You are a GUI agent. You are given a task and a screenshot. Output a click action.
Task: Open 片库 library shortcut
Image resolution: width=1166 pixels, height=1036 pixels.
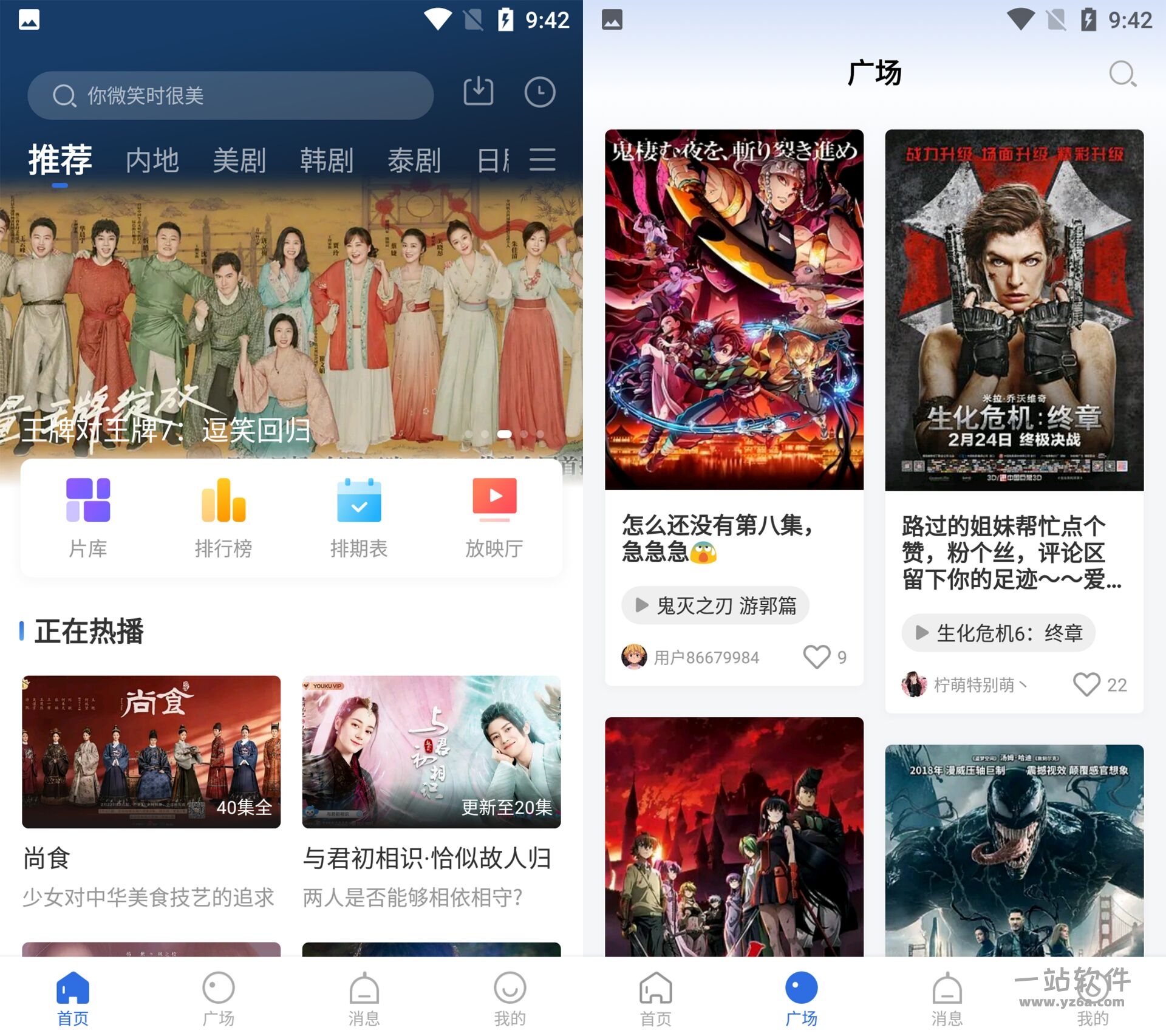tap(89, 517)
